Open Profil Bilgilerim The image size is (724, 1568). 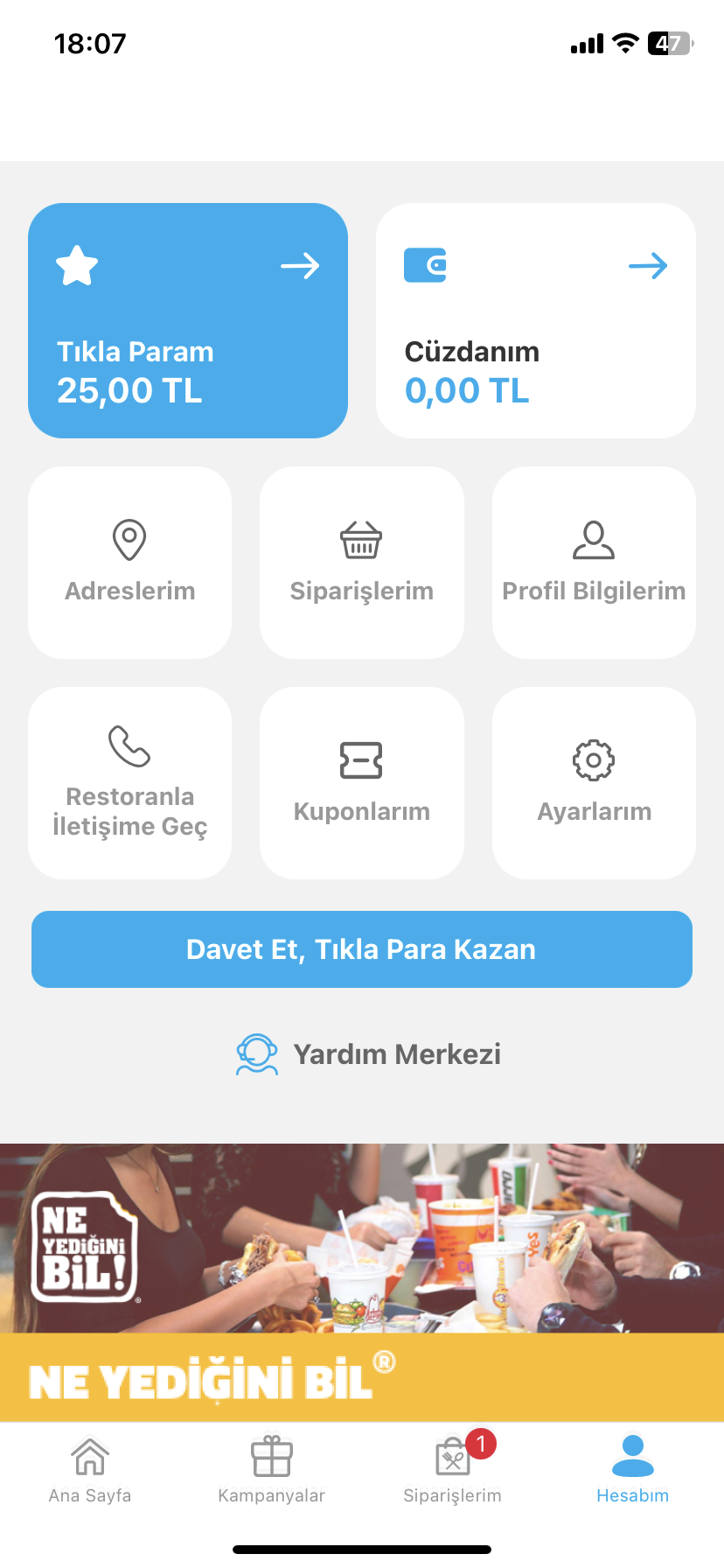pos(594,562)
